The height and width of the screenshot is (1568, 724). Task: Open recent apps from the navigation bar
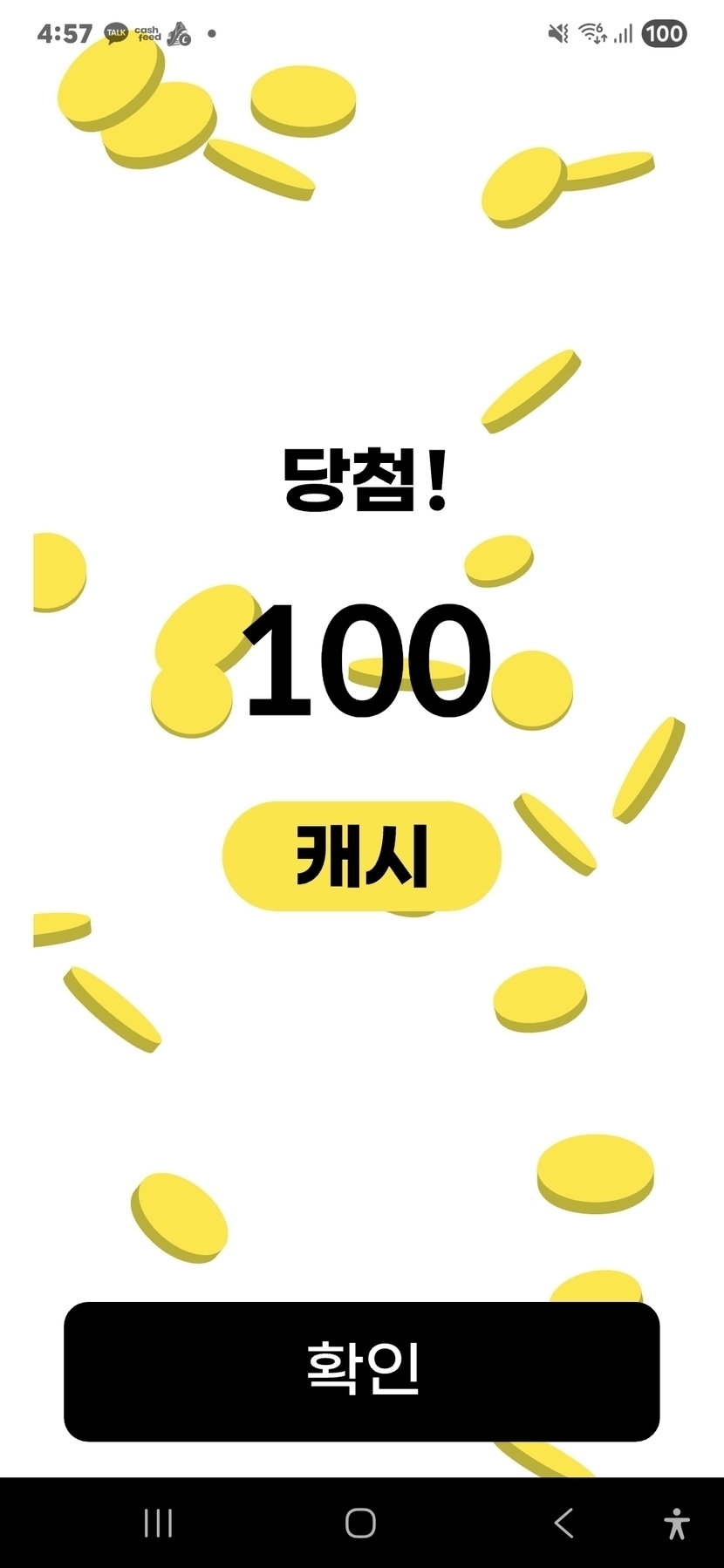158,1523
